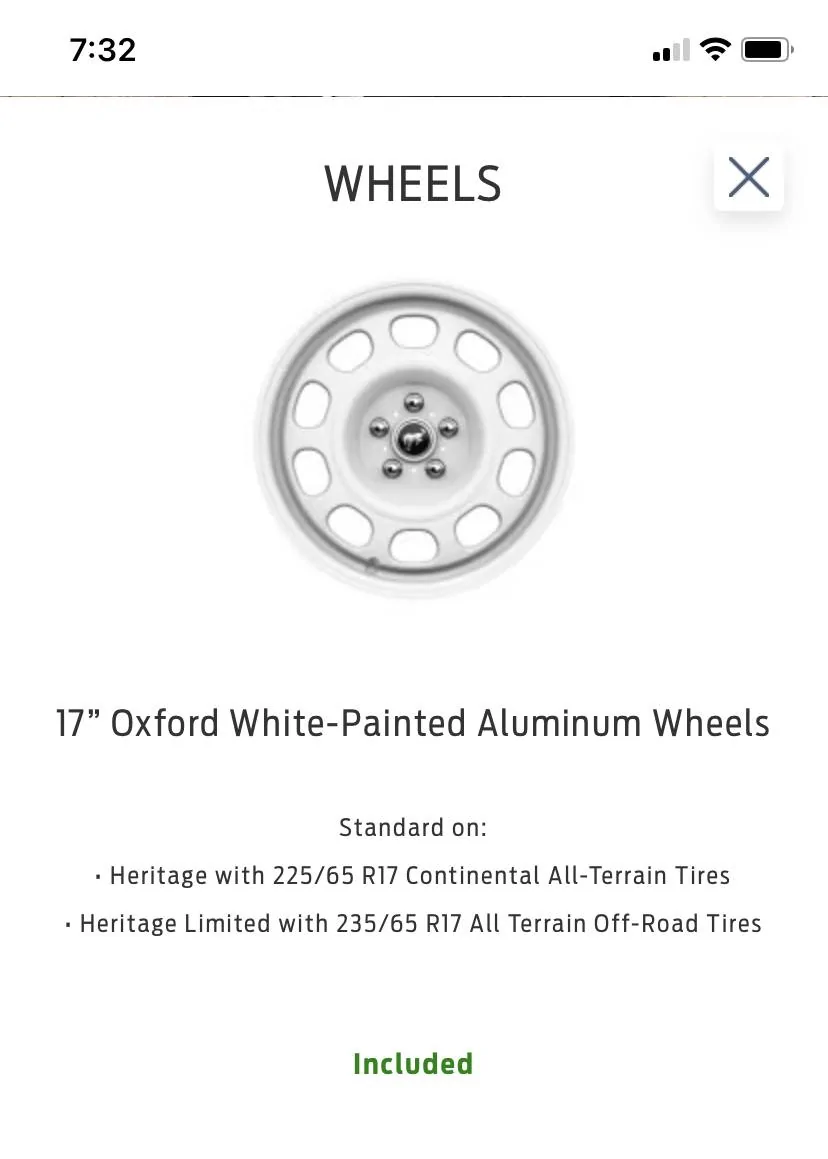Open the 17" Oxford White-Painted Aluminum Wheels heading
Viewport: 828px width, 1159px height.
pos(412,723)
